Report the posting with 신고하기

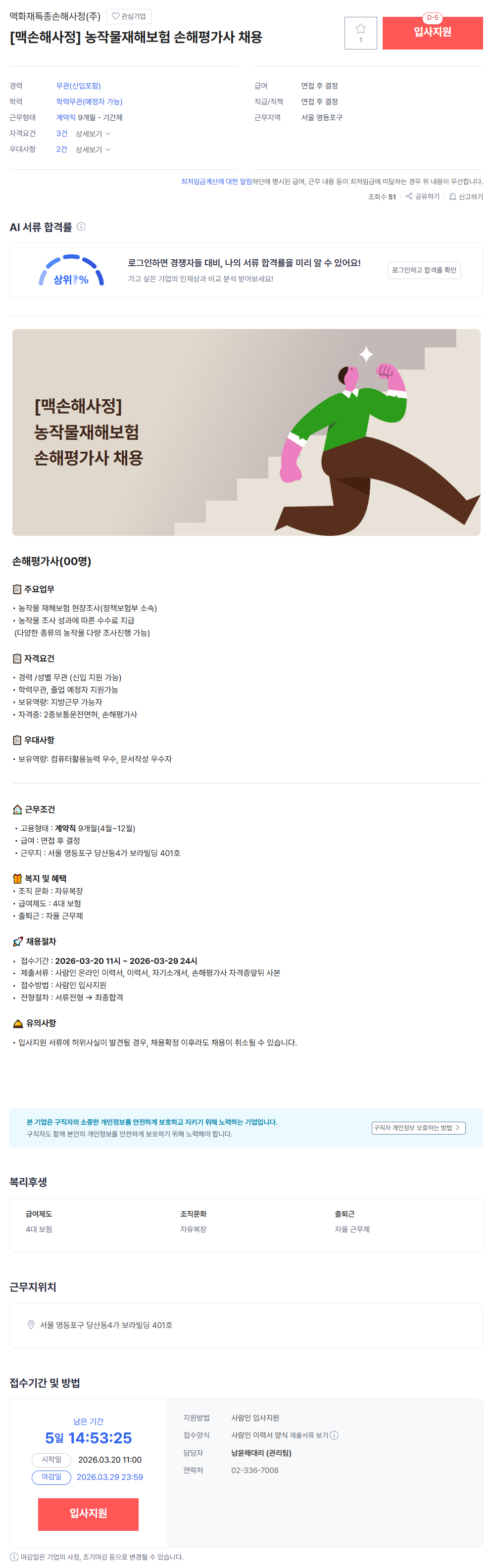coord(466,196)
